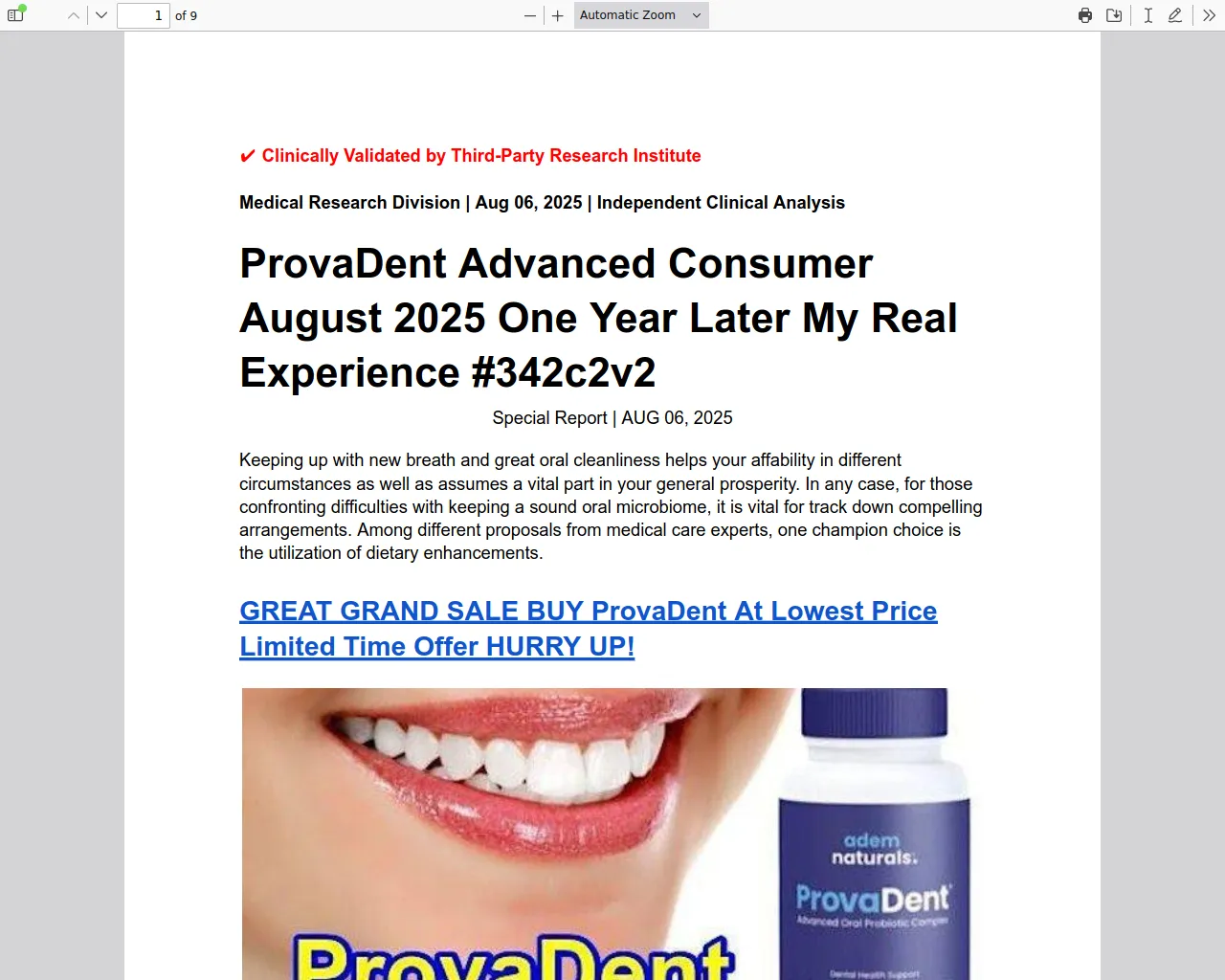Activate the draw annotation tool
The image size is (1225, 980).
tap(1175, 15)
